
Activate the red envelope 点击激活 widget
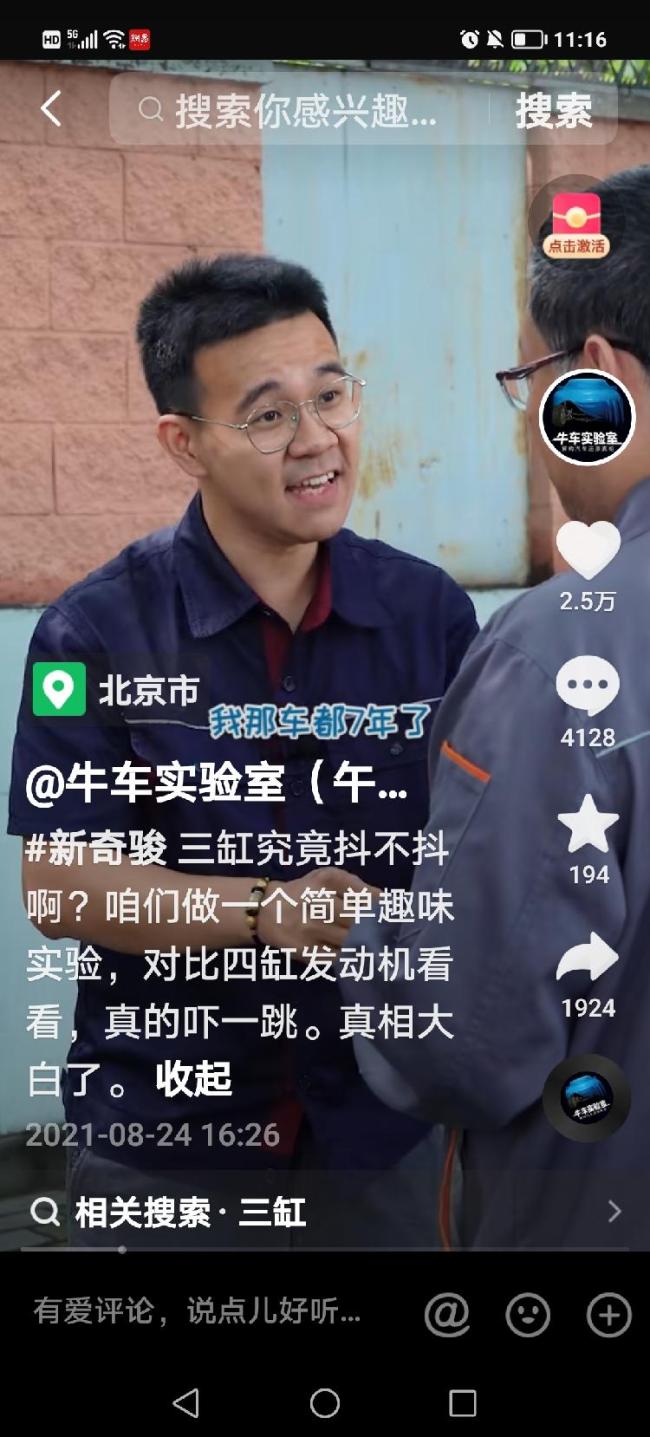pyautogui.click(x=577, y=225)
